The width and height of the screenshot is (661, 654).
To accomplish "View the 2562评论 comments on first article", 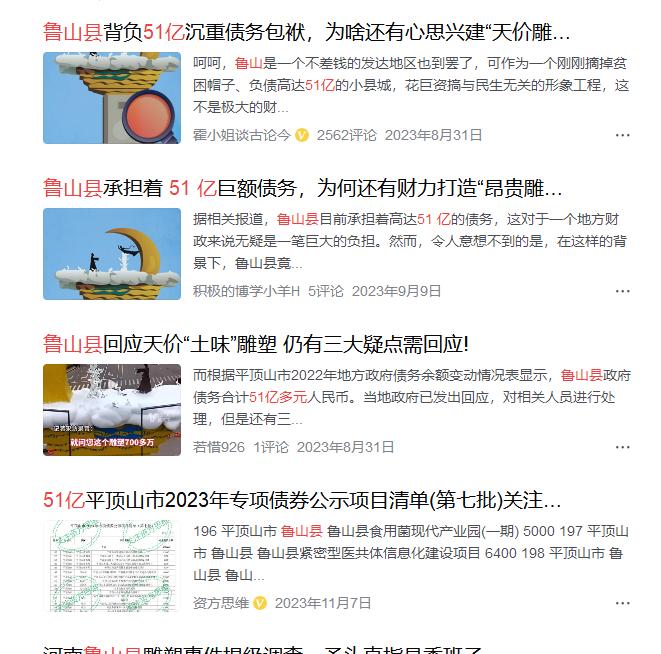I will 346,135.
